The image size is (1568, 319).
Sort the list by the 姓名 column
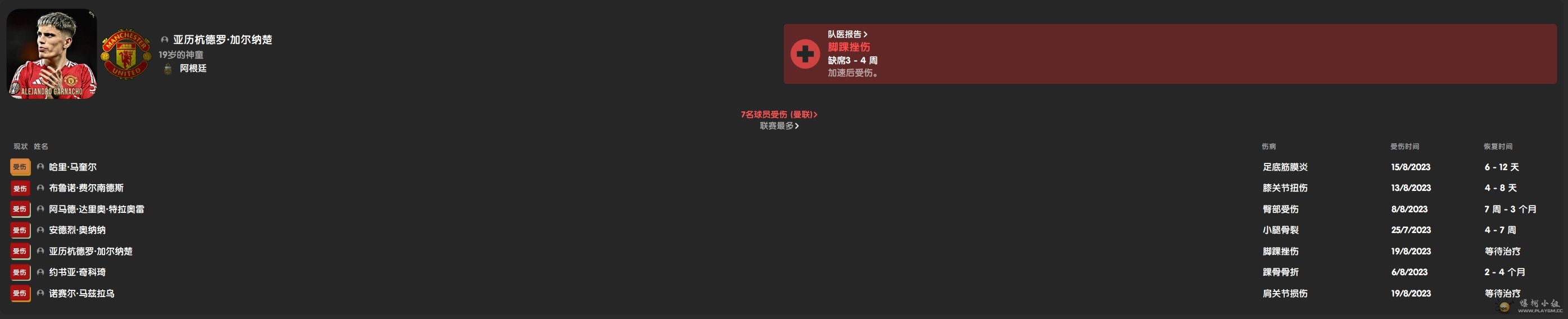point(41,147)
